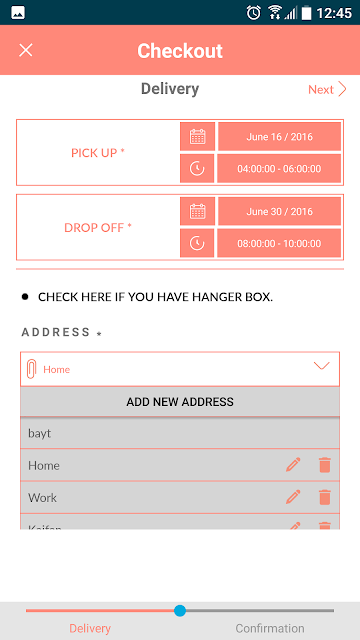This screenshot has height=640, width=360.
Task: Change drop off time 08:00:00 - 10:00:00
Action: 279,243
